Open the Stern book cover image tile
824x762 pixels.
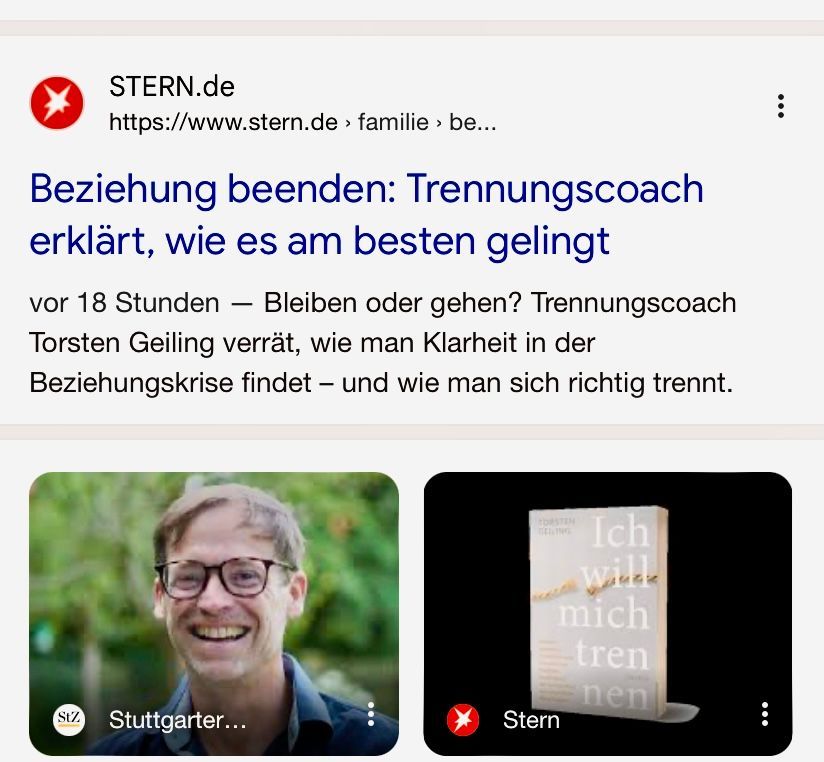pos(607,600)
